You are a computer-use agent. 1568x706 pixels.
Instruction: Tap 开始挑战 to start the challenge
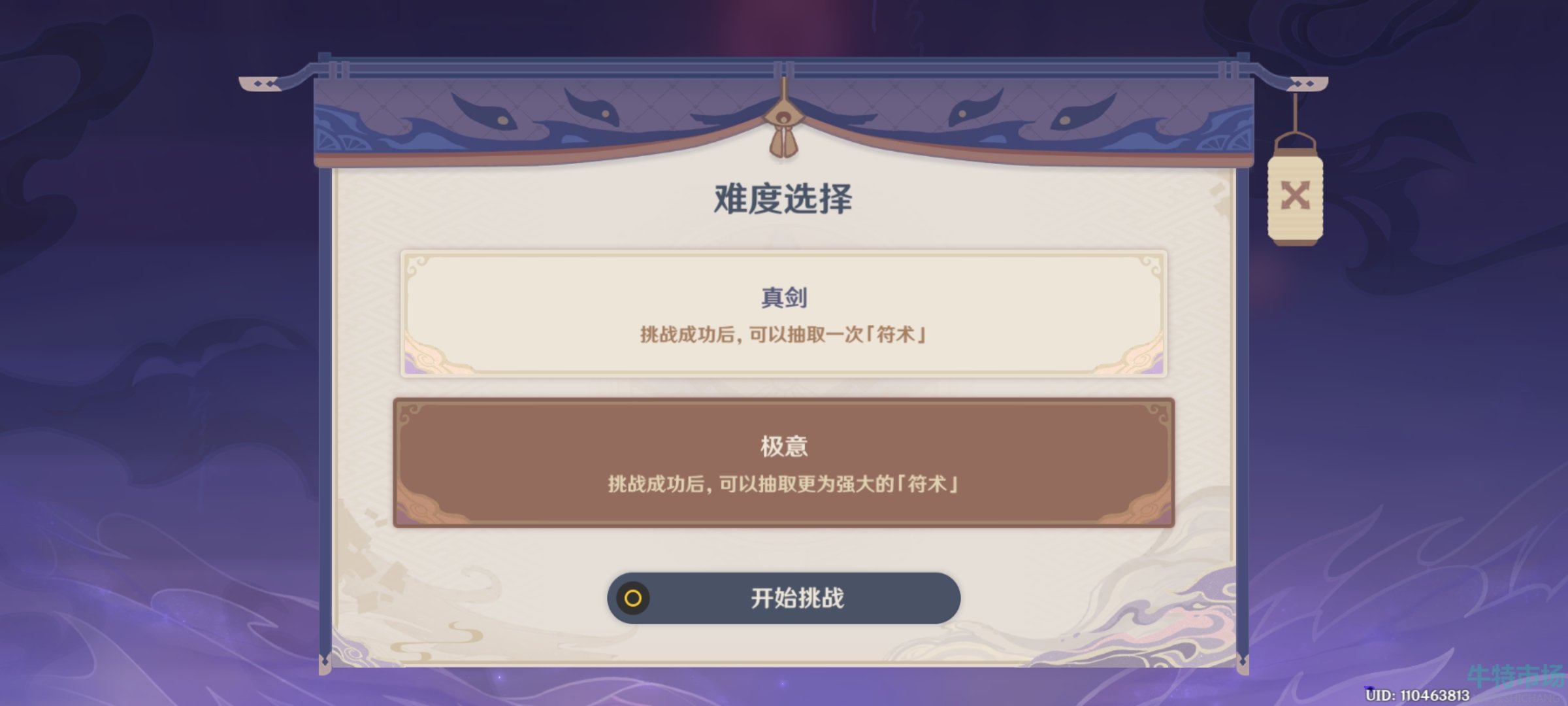(x=783, y=598)
